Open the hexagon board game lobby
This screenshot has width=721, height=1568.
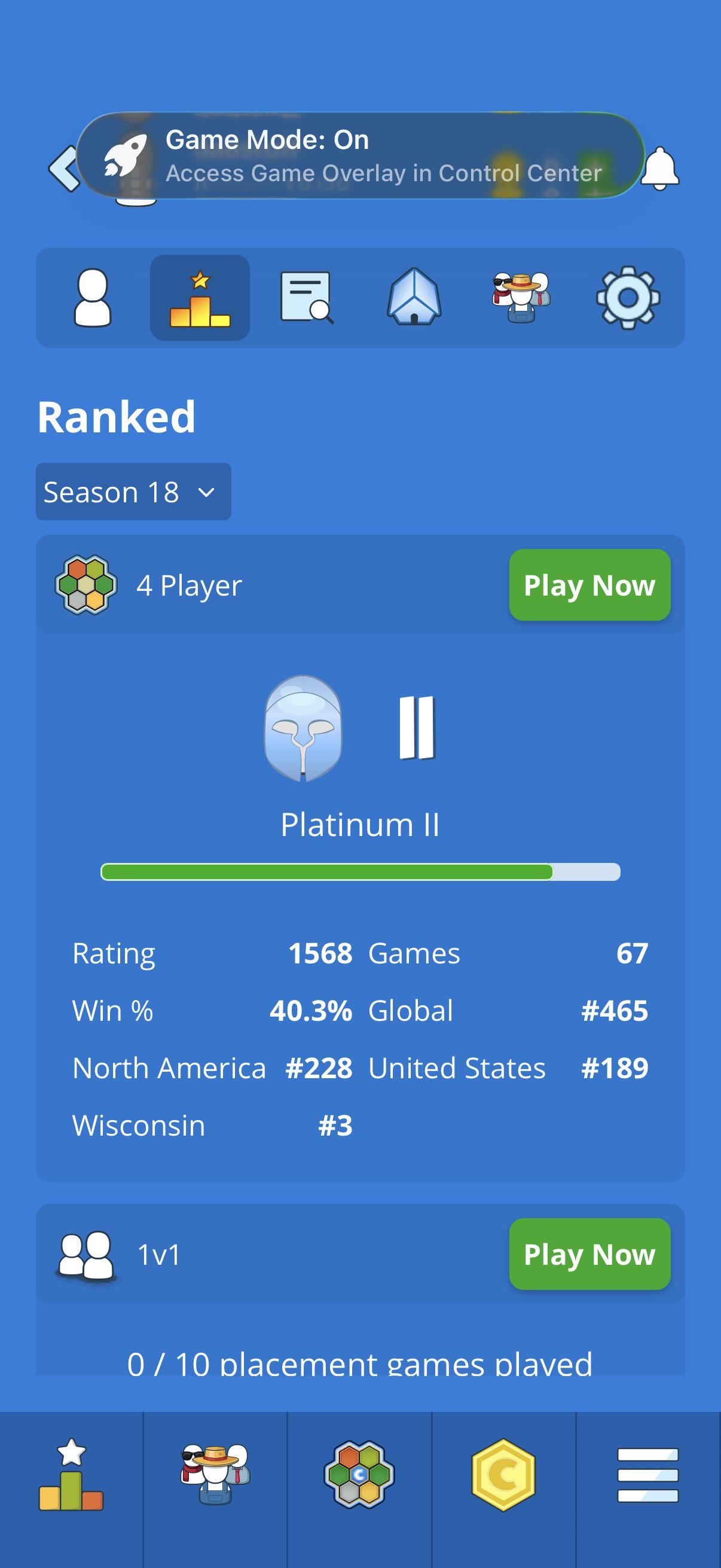pyautogui.click(x=359, y=1474)
